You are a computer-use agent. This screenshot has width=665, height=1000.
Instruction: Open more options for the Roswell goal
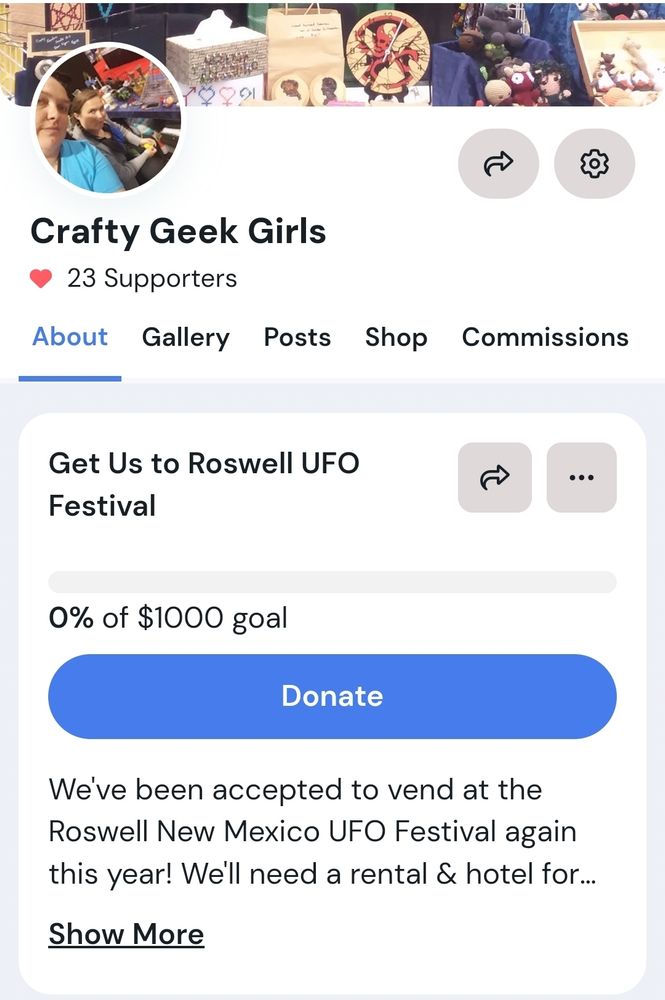point(581,478)
